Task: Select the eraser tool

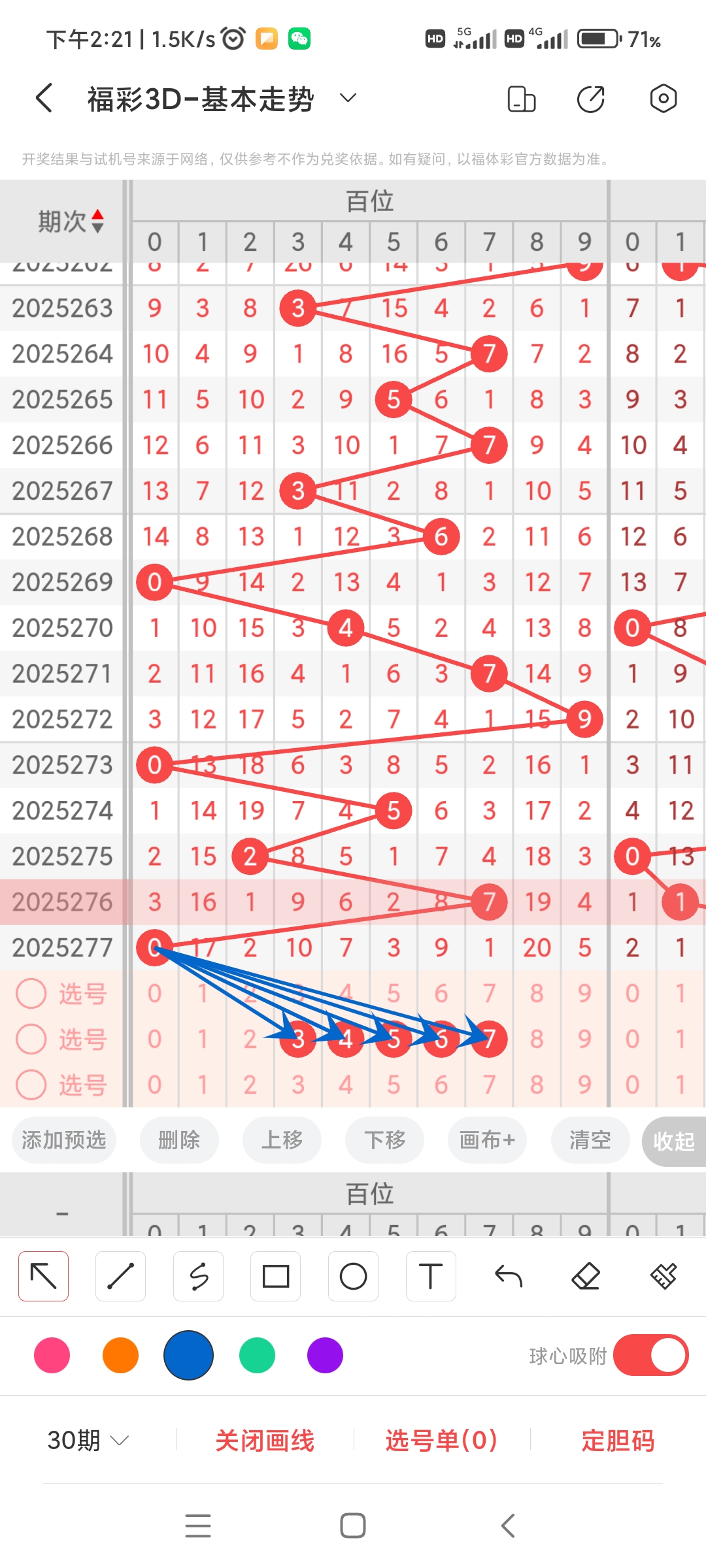Action: pyautogui.click(x=586, y=1276)
